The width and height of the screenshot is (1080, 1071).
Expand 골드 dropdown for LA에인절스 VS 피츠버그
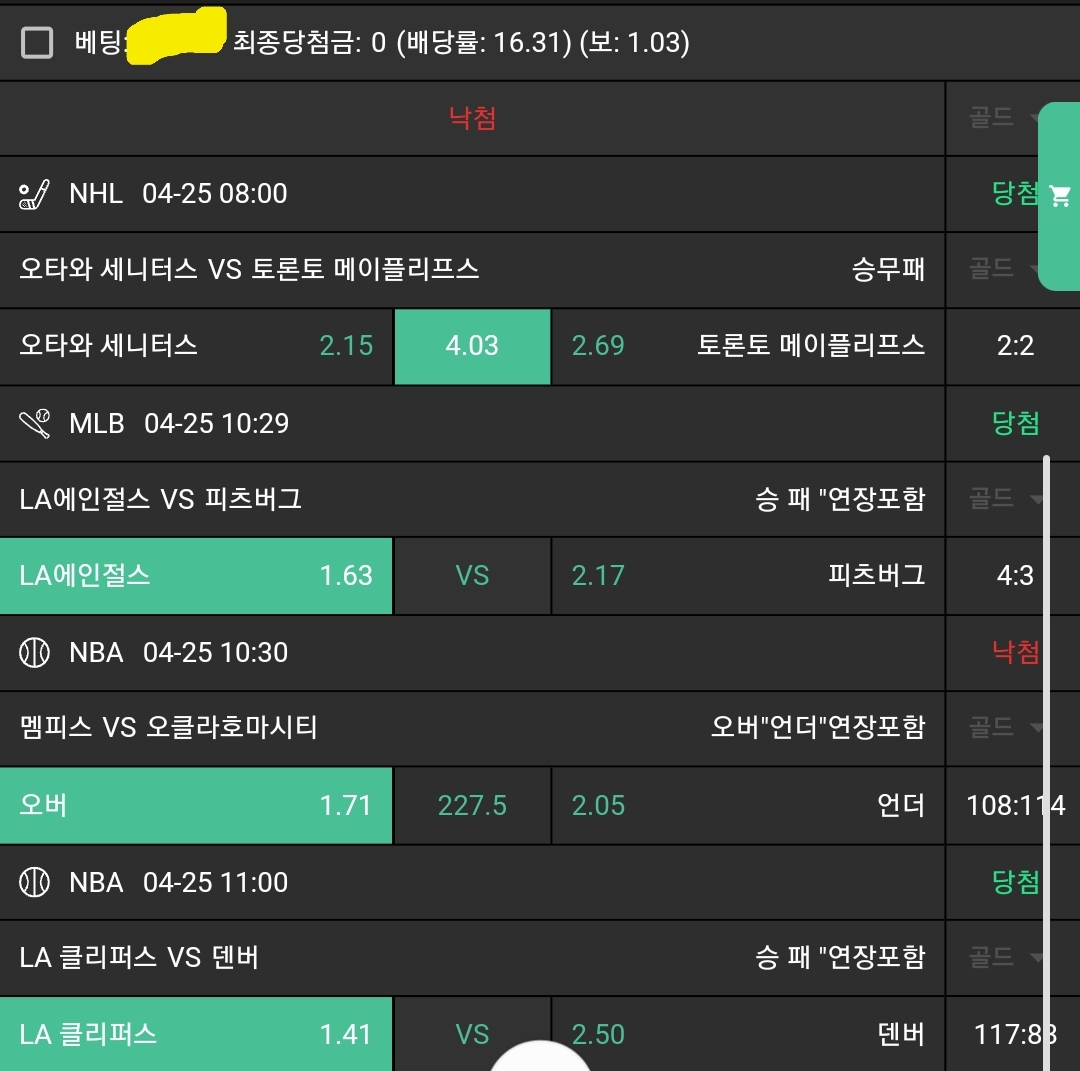[1003, 498]
